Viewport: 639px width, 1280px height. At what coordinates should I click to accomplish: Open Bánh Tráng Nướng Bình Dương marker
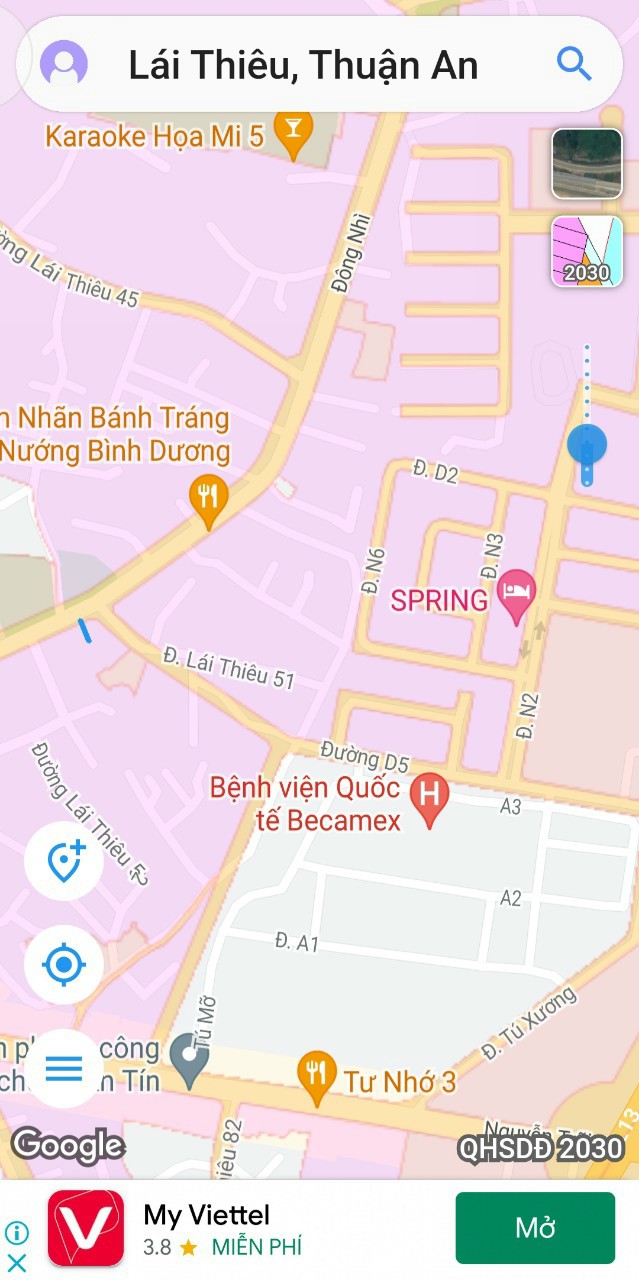(x=208, y=499)
